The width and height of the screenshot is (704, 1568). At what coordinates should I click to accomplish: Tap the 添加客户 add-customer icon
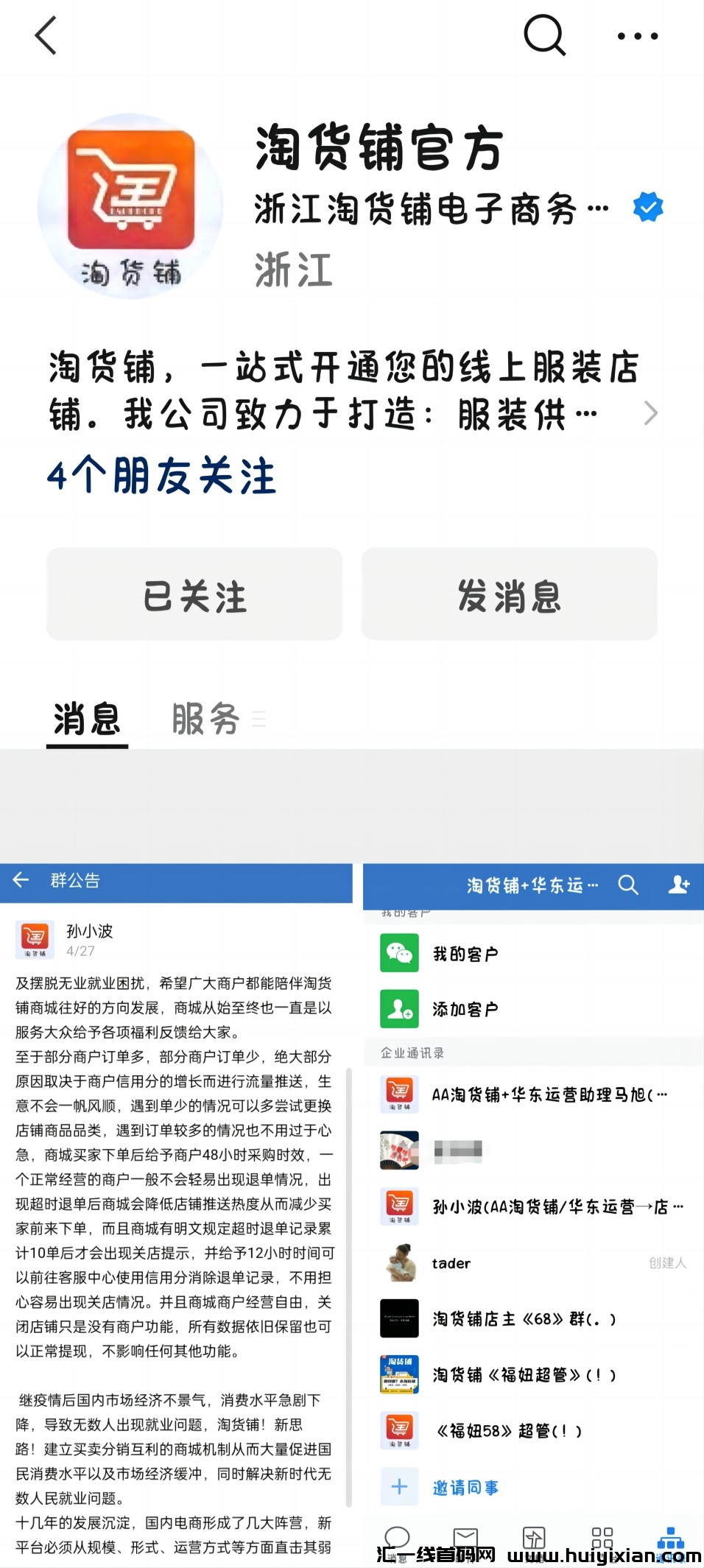[x=400, y=1010]
